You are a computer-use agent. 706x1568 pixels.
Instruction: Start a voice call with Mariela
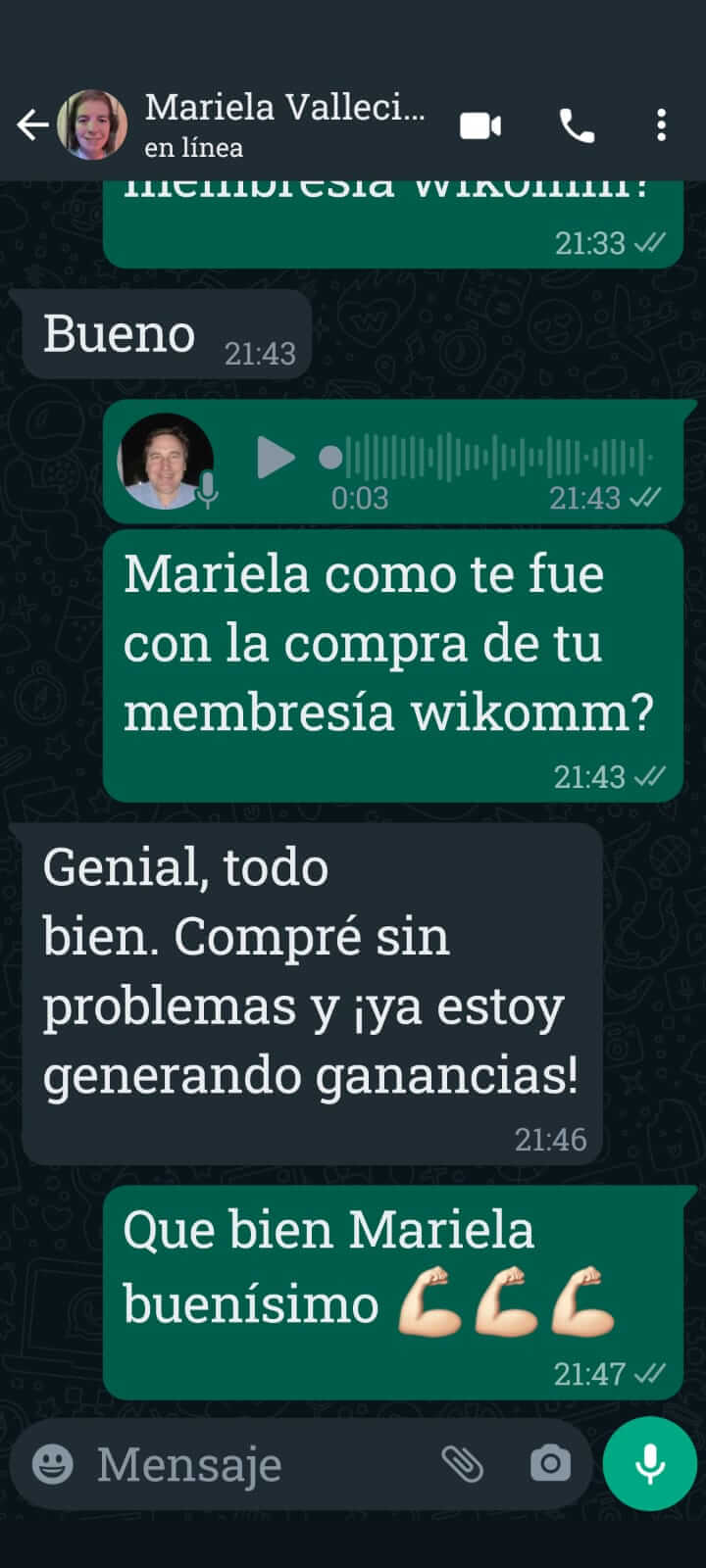(577, 125)
